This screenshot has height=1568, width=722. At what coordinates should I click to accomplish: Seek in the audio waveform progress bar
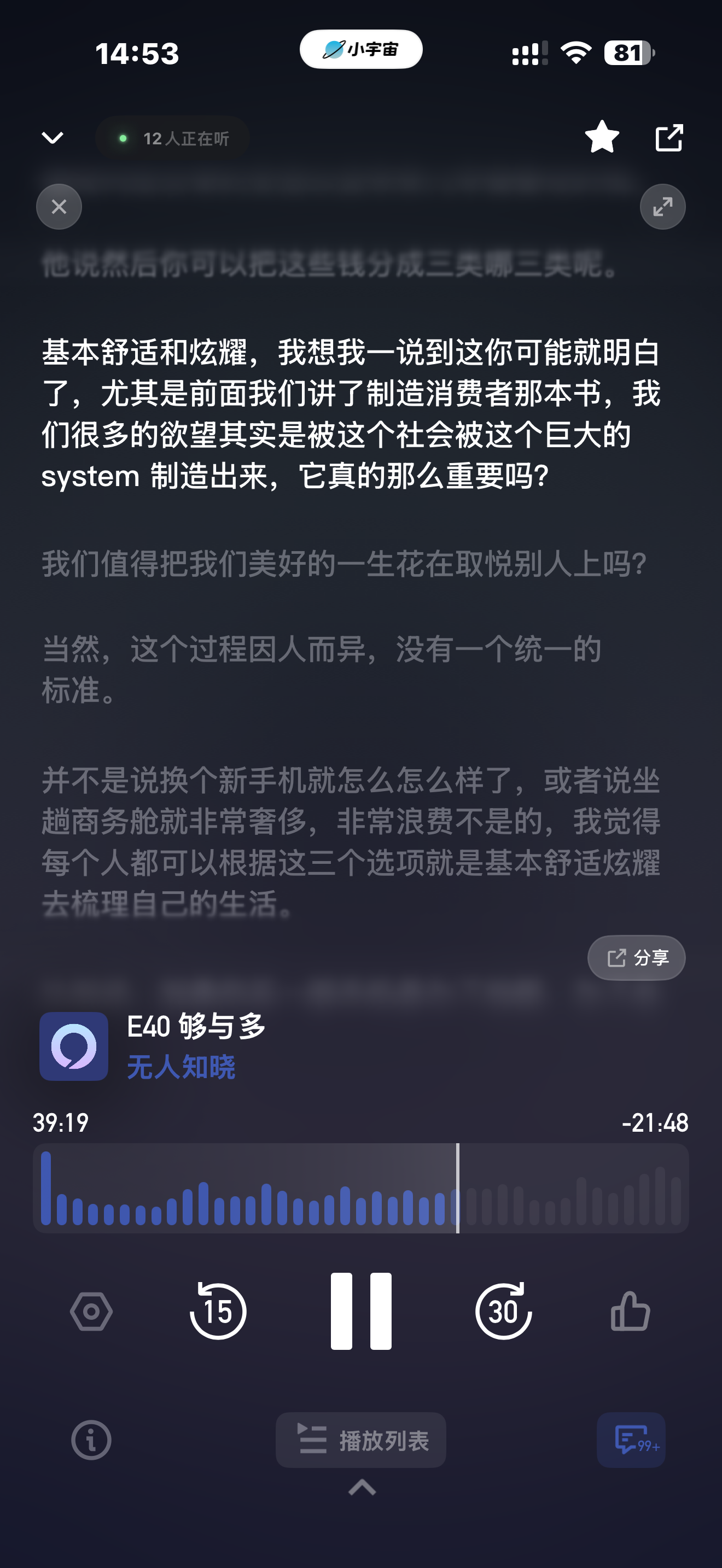coord(360,1187)
